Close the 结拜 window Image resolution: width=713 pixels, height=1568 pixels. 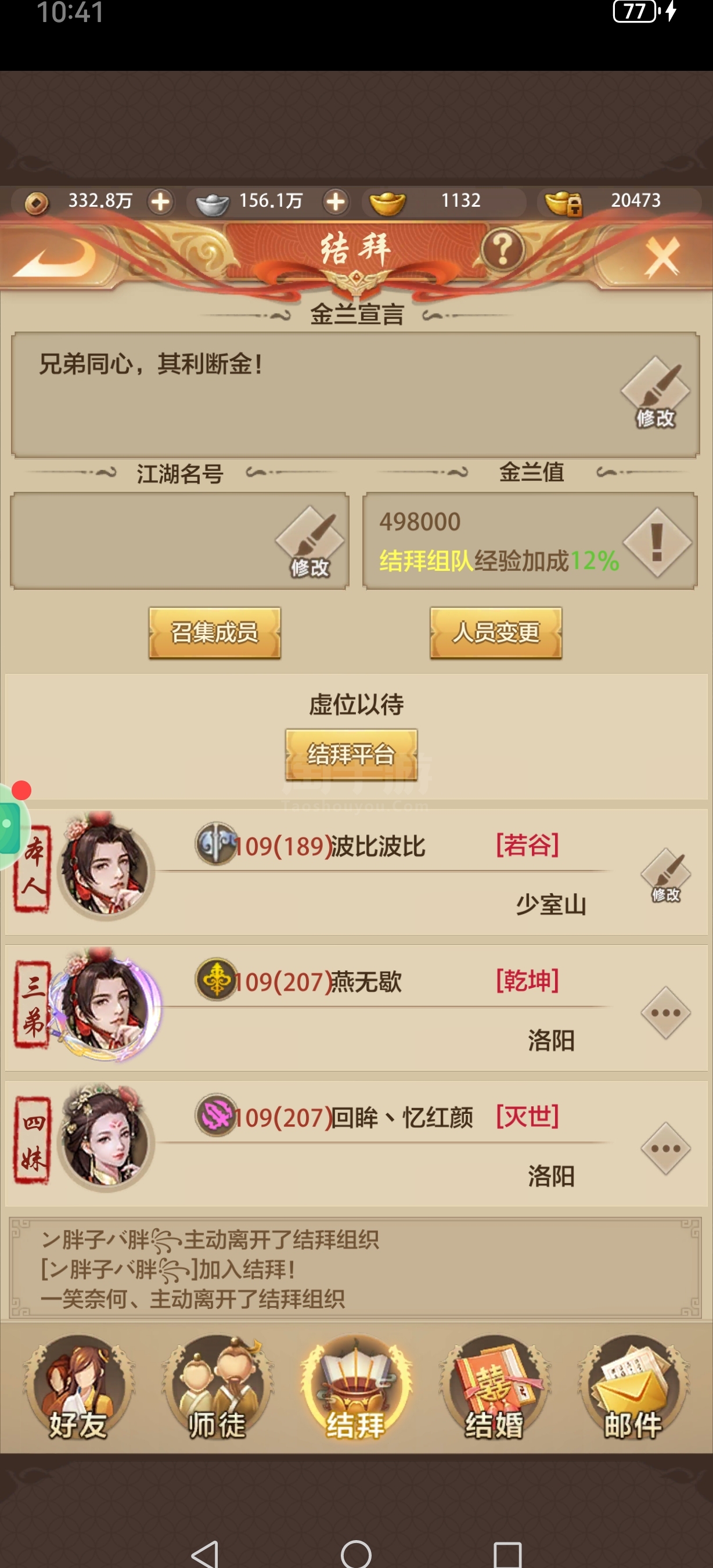pyautogui.click(x=662, y=257)
